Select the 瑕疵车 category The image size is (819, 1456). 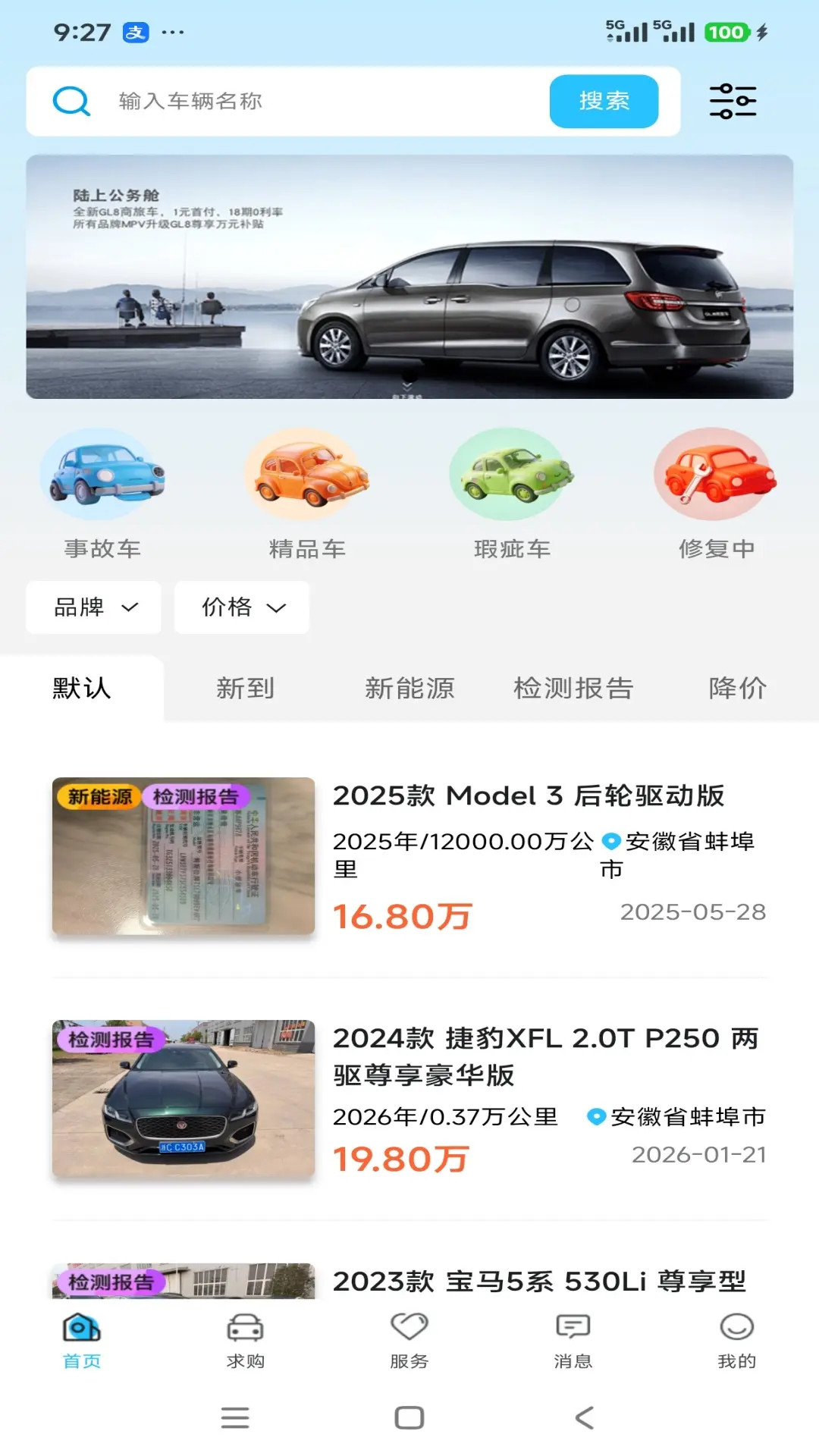[x=512, y=494]
